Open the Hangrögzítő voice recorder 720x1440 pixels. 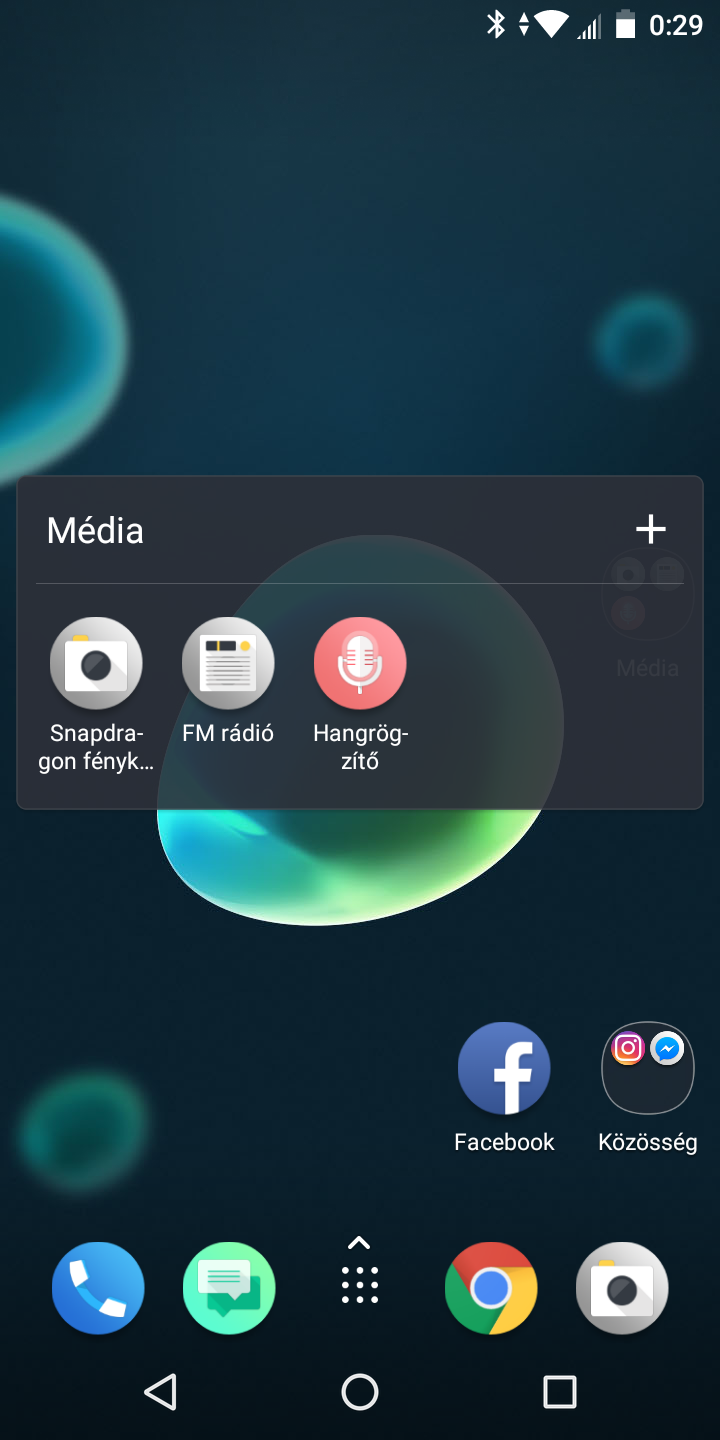[x=360, y=664]
